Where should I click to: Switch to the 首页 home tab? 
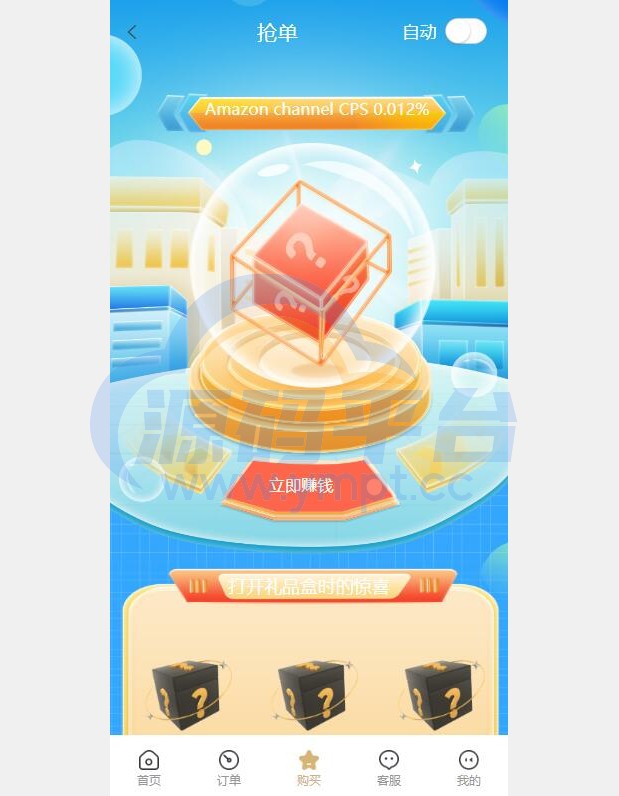[149, 767]
